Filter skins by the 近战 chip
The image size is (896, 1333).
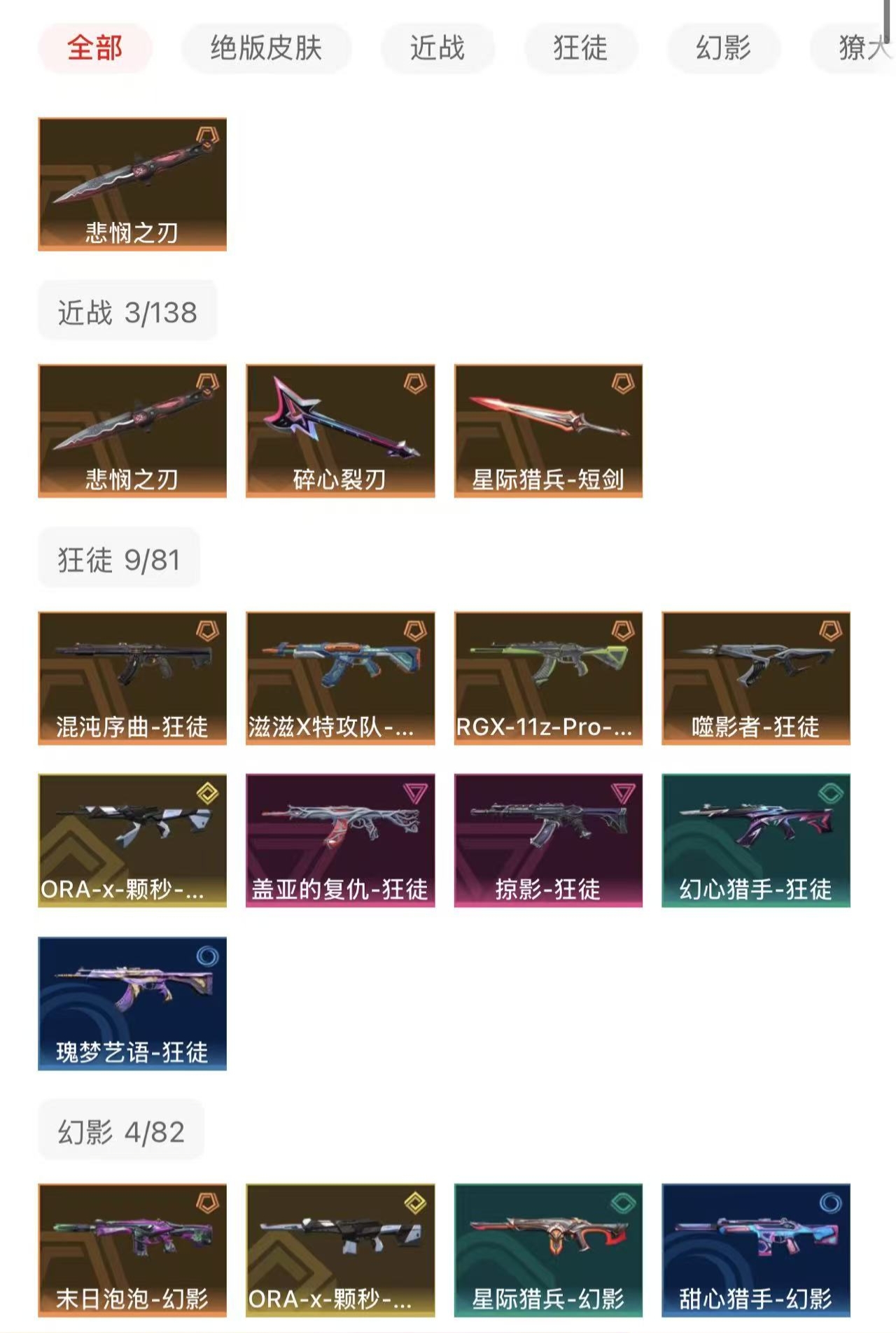tap(437, 48)
